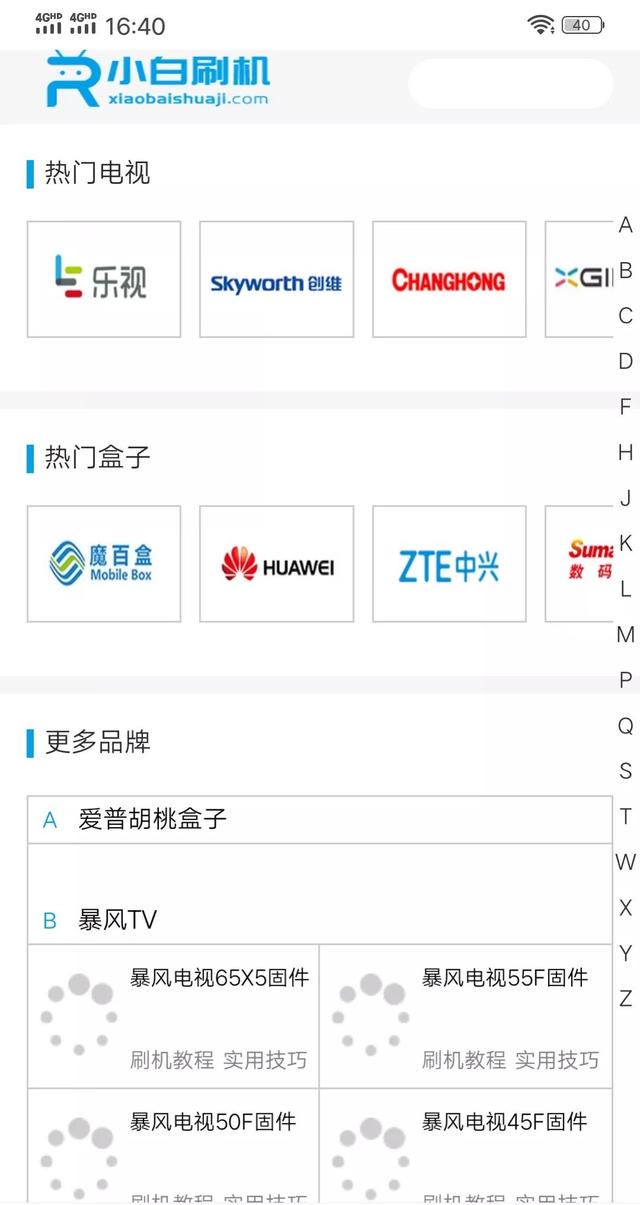Screen dimensions: 640x1205
Task: Select the CHANGHONG brand tile
Action: [449, 279]
